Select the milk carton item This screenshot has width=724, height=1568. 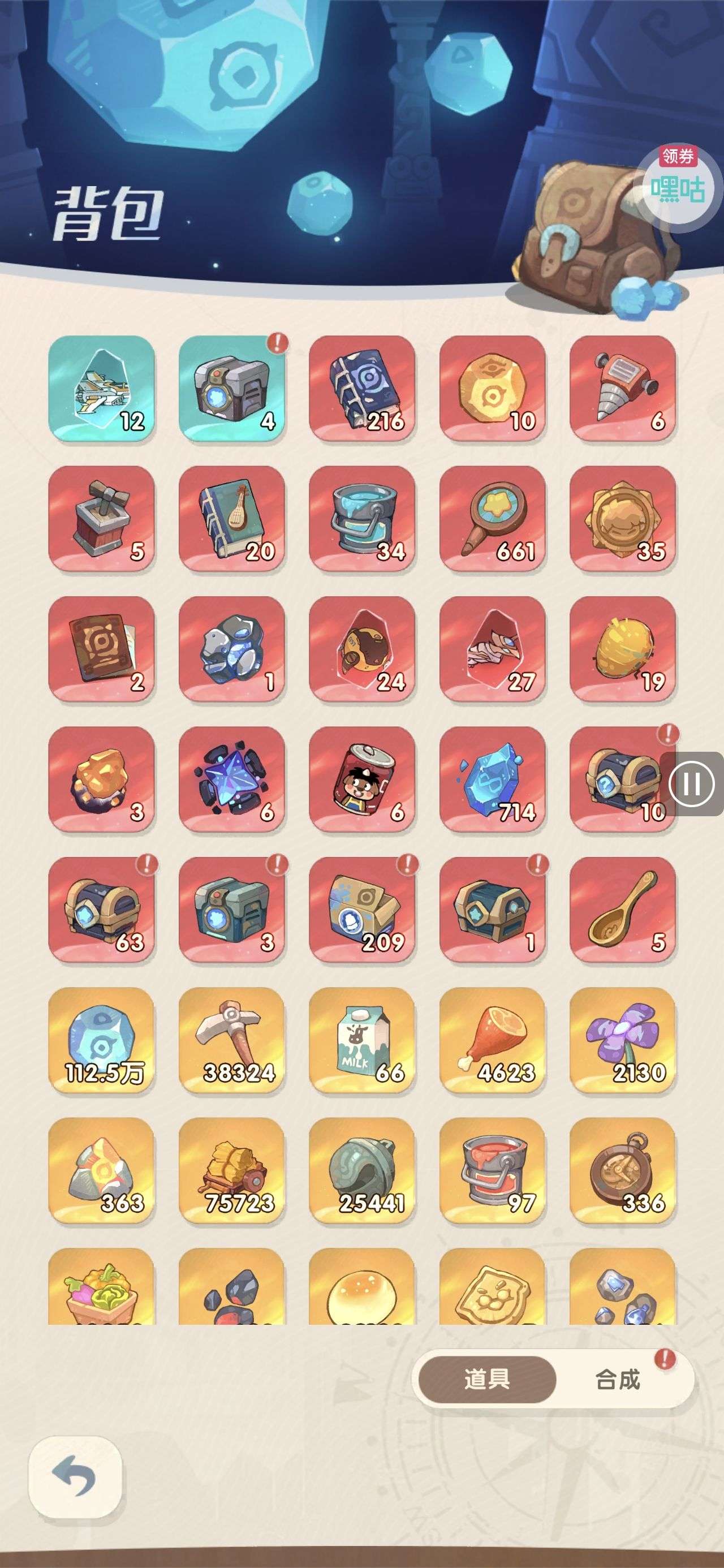pyautogui.click(x=361, y=1039)
